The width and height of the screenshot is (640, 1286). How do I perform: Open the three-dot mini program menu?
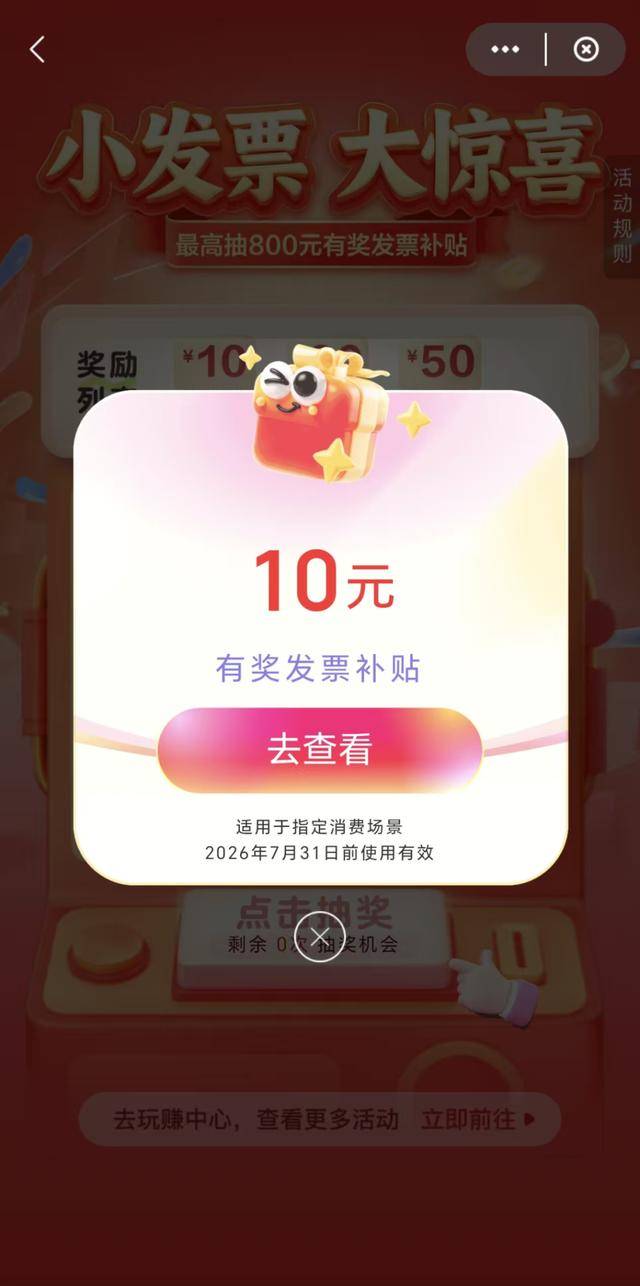tap(505, 49)
